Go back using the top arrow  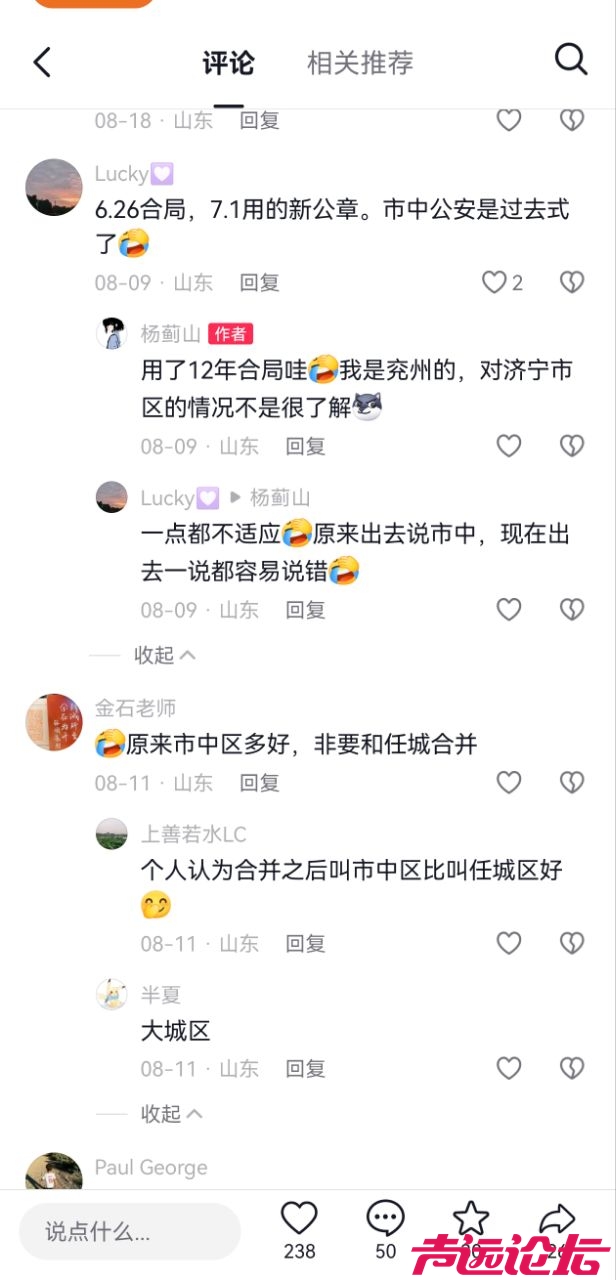coord(42,62)
